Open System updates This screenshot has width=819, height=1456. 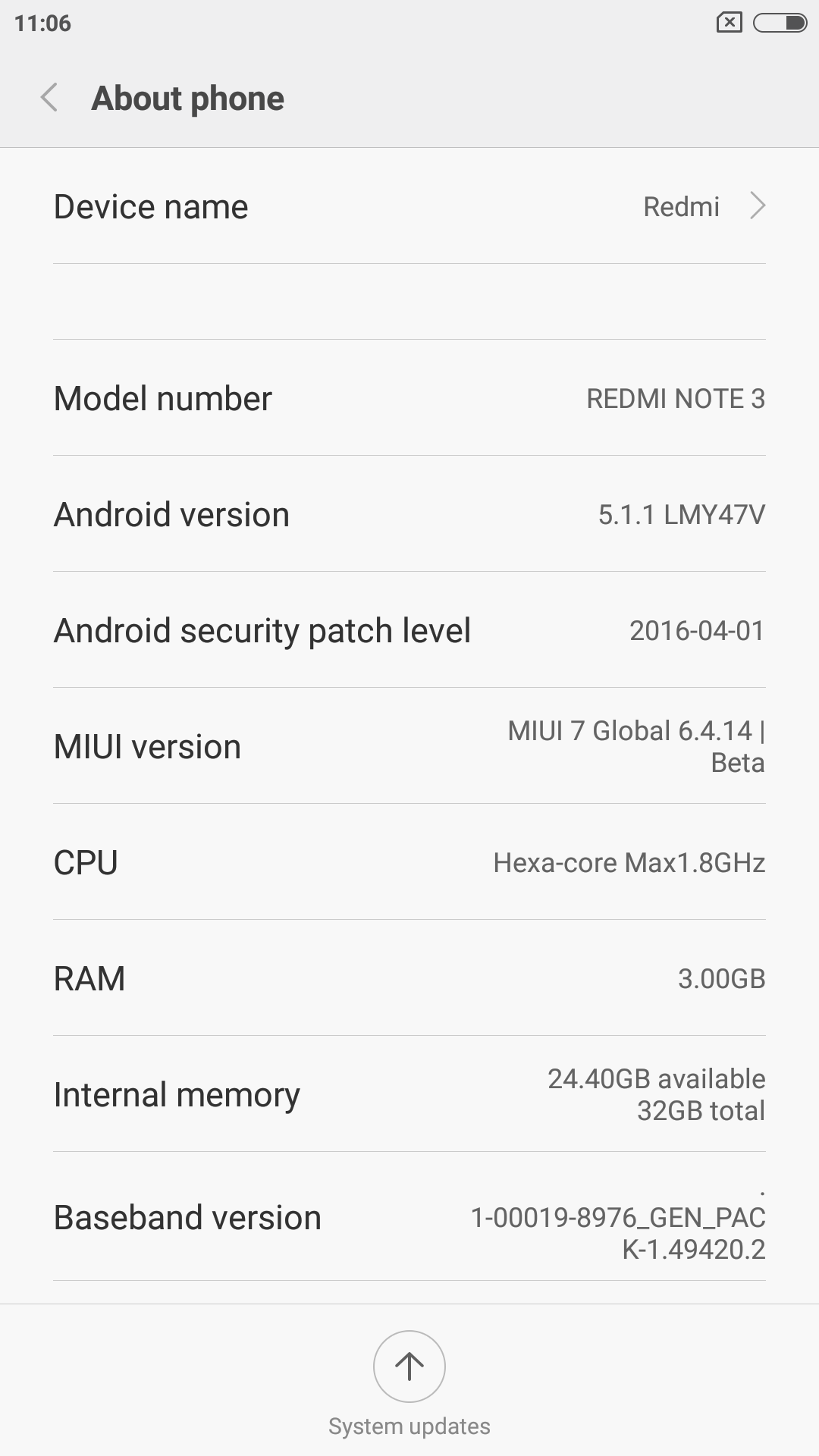click(409, 1367)
